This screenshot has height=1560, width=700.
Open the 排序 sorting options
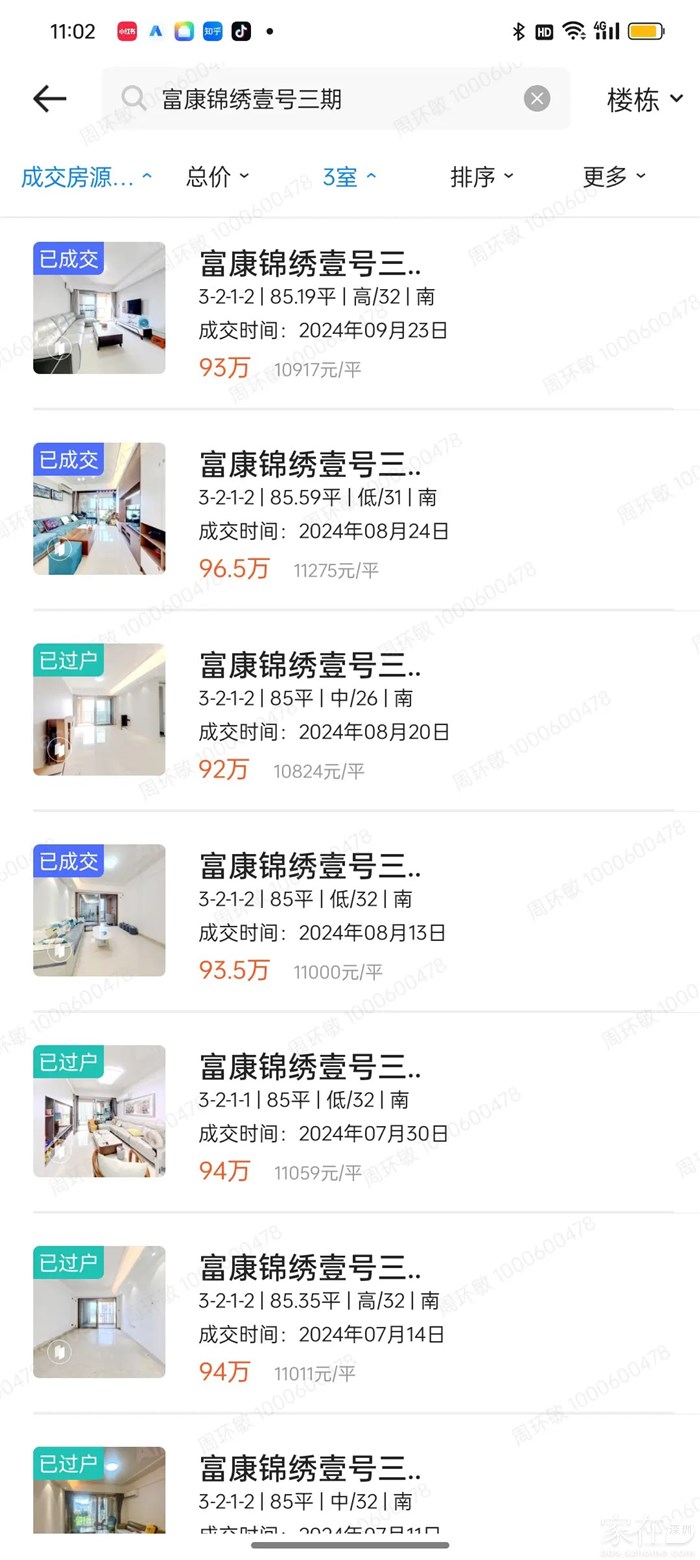[481, 177]
